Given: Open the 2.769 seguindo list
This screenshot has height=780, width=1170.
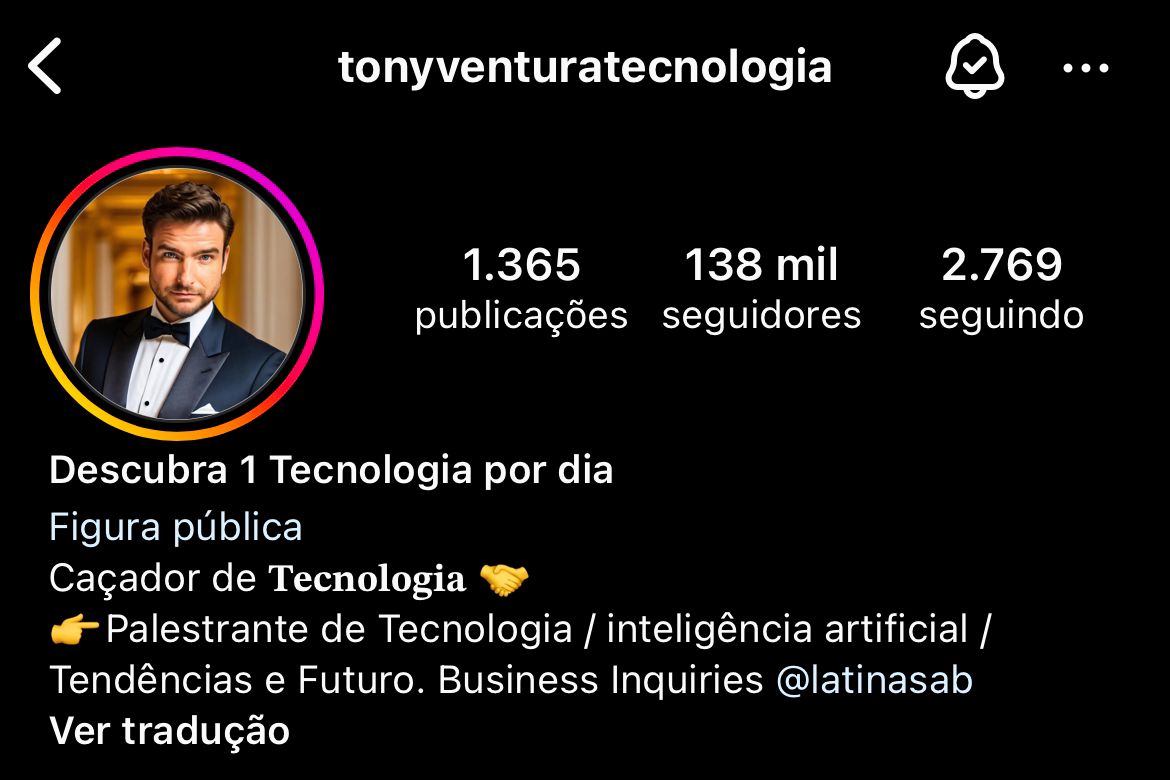Looking at the screenshot, I should (x=1001, y=289).
